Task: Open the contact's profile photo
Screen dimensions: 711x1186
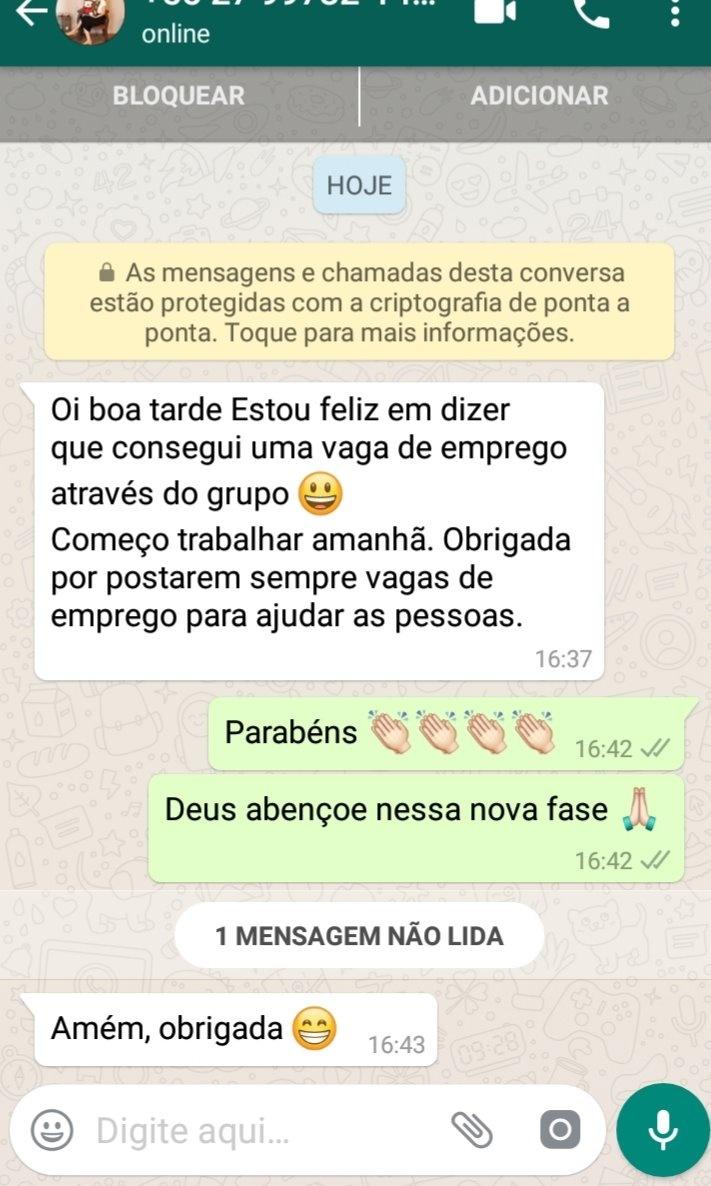Action: [90, 20]
